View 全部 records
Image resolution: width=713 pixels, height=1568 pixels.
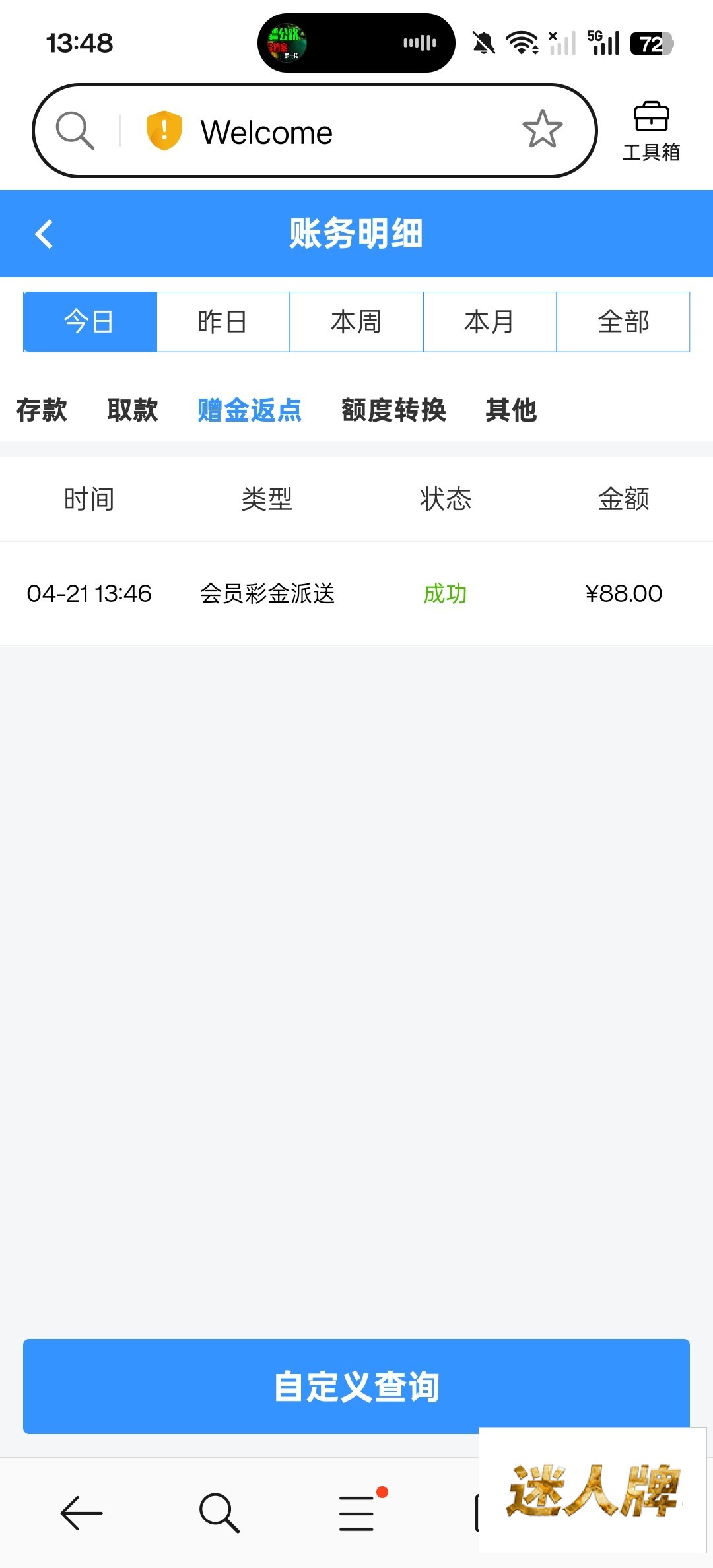point(623,322)
